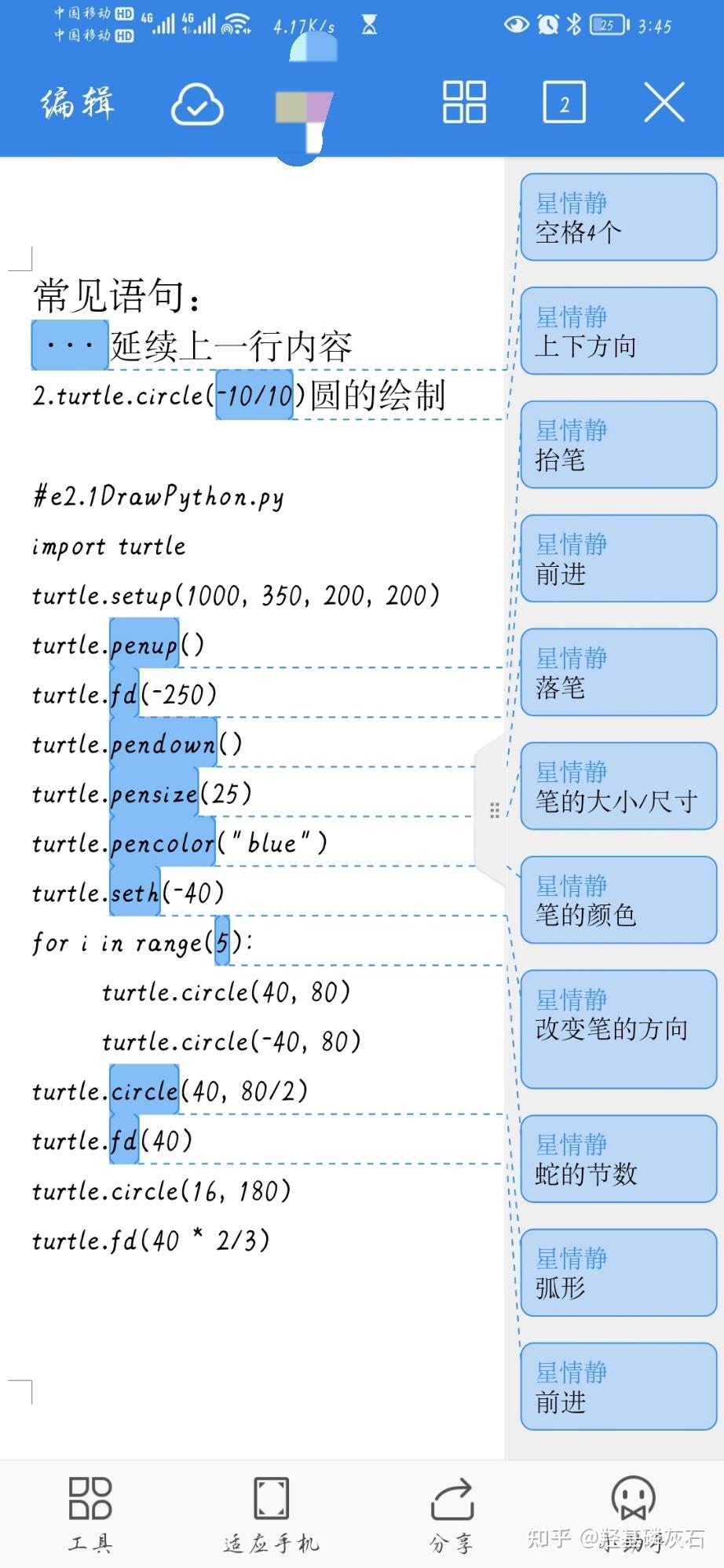724x1568 pixels.
Task: Open the cloud sync icon
Action: coord(197,104)
